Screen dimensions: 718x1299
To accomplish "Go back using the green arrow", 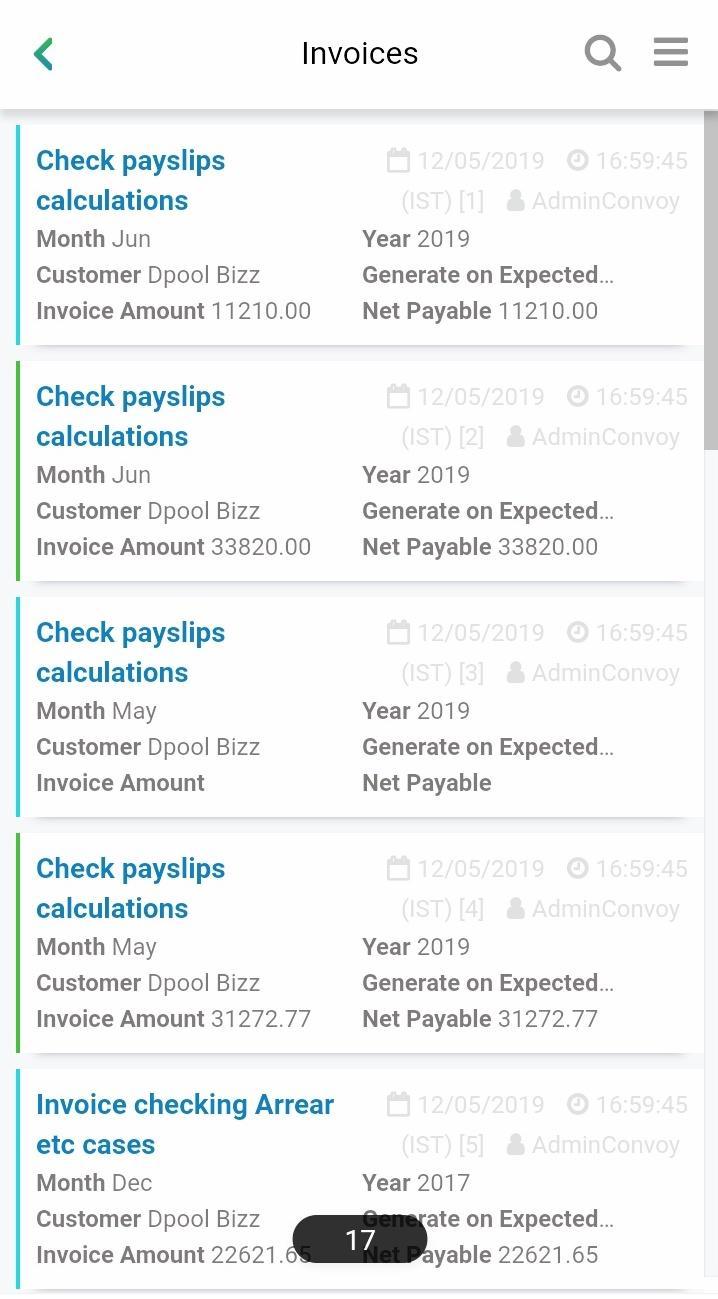I will coord(43,54).
